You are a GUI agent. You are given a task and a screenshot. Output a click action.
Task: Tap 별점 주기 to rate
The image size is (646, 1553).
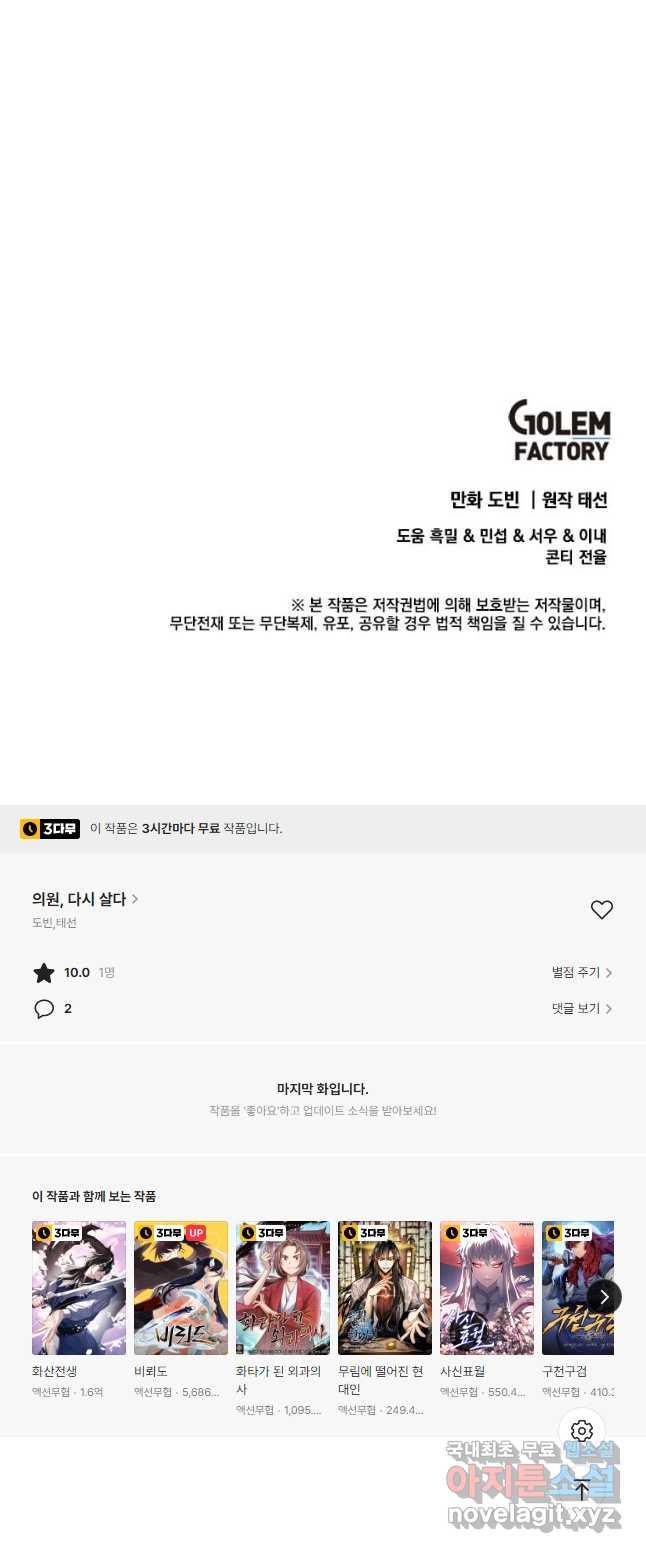click(581, 972)
